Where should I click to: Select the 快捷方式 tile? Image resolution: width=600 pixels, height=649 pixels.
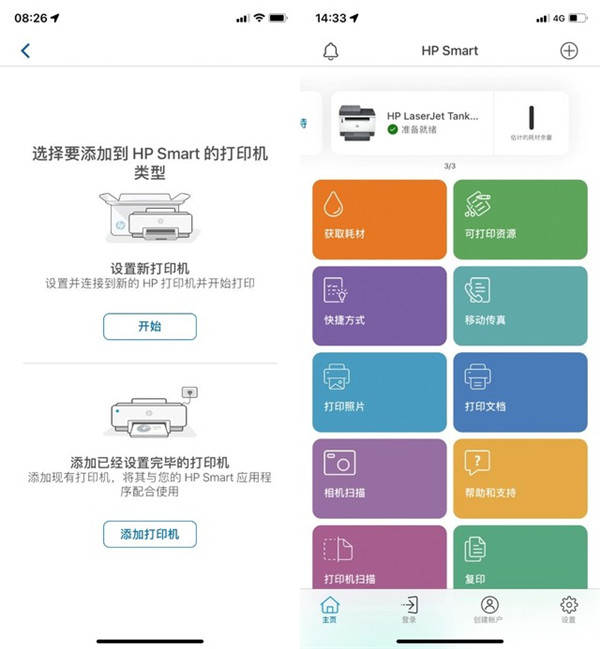379,305
